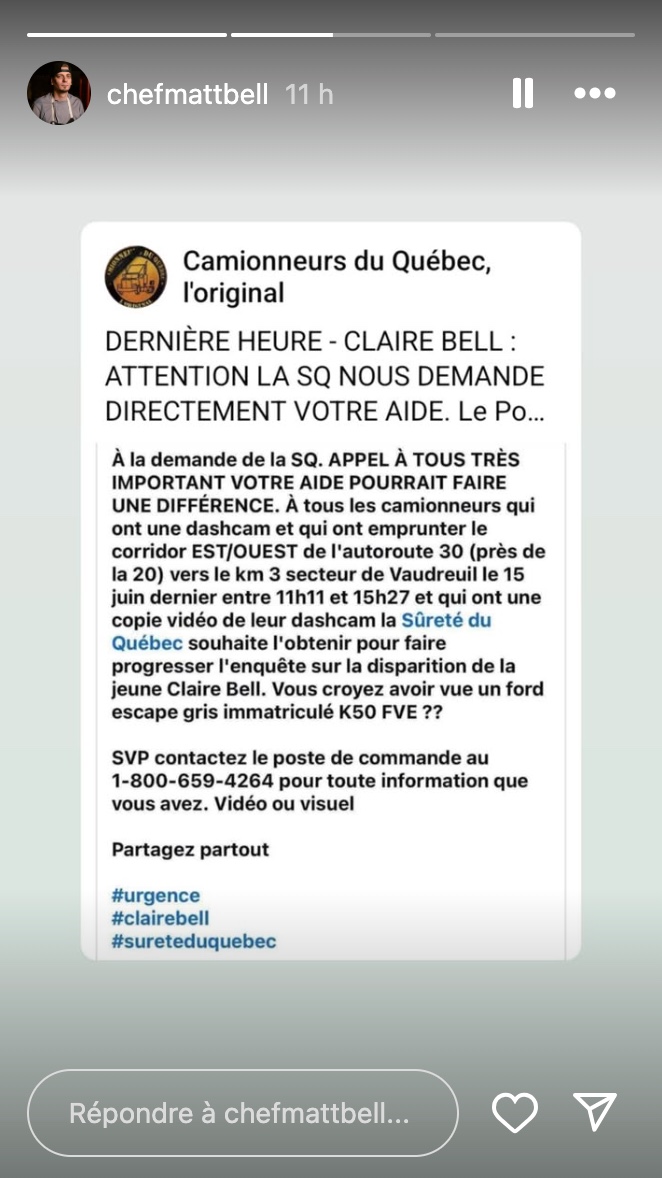The width and height of the screenshot is (662, 1178).
Task: Open chefmattbell's profile picture
Action: pos(59,94)
